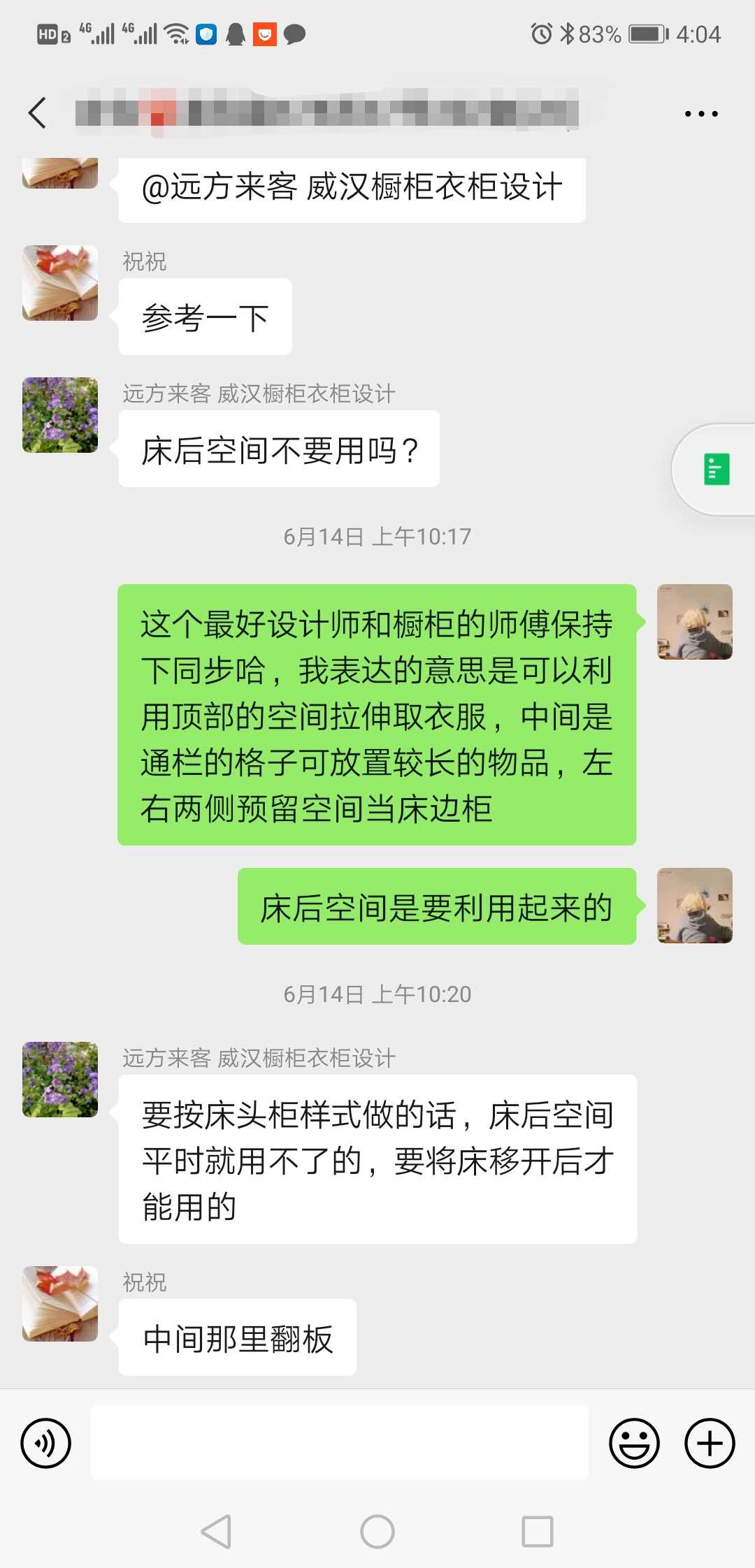Open the chat's three-dot menu
The height and width of the screenshot is (1568, 755).
coord(700,113)
